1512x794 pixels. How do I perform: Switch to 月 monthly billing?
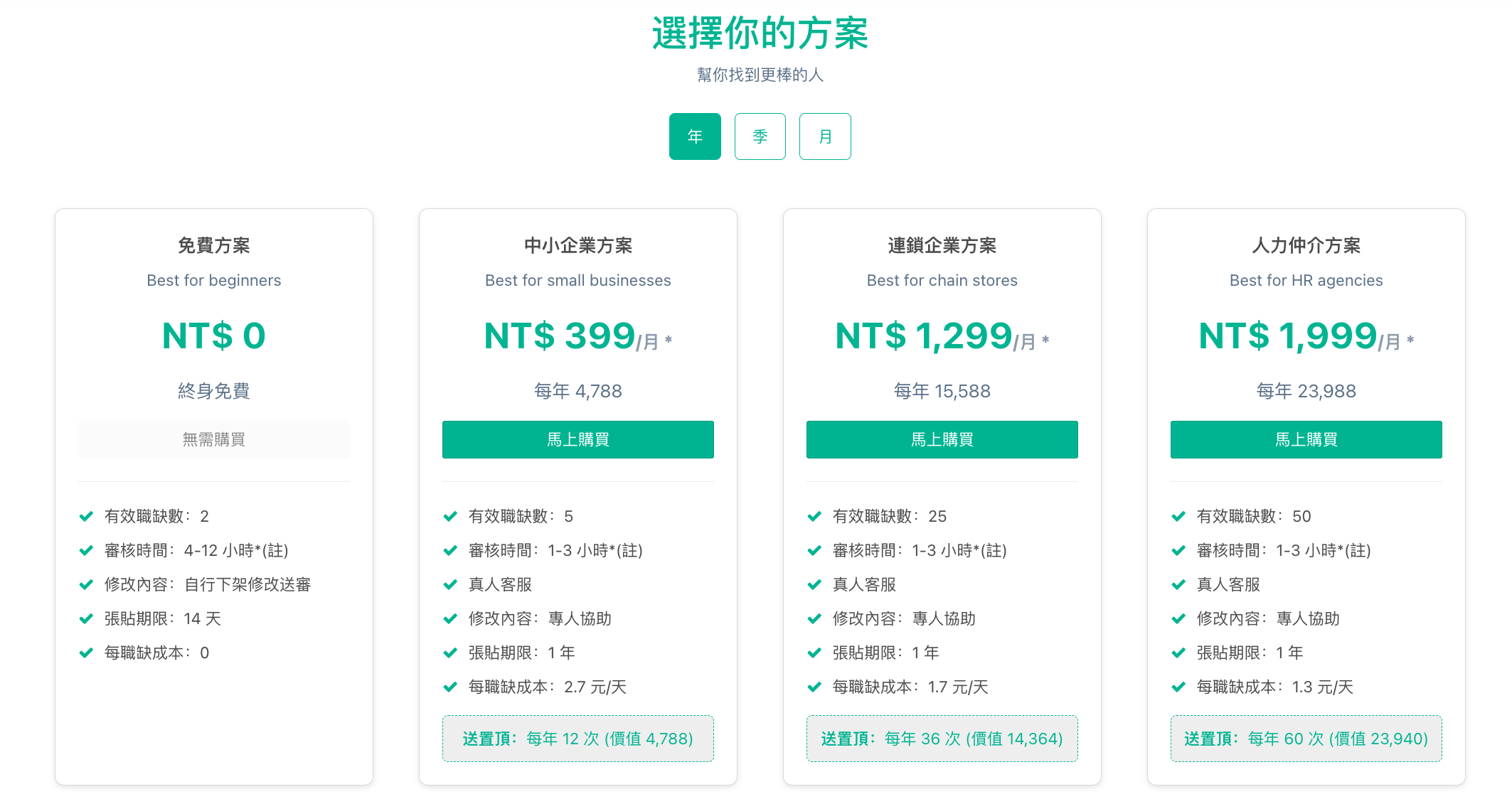point(825,136)
